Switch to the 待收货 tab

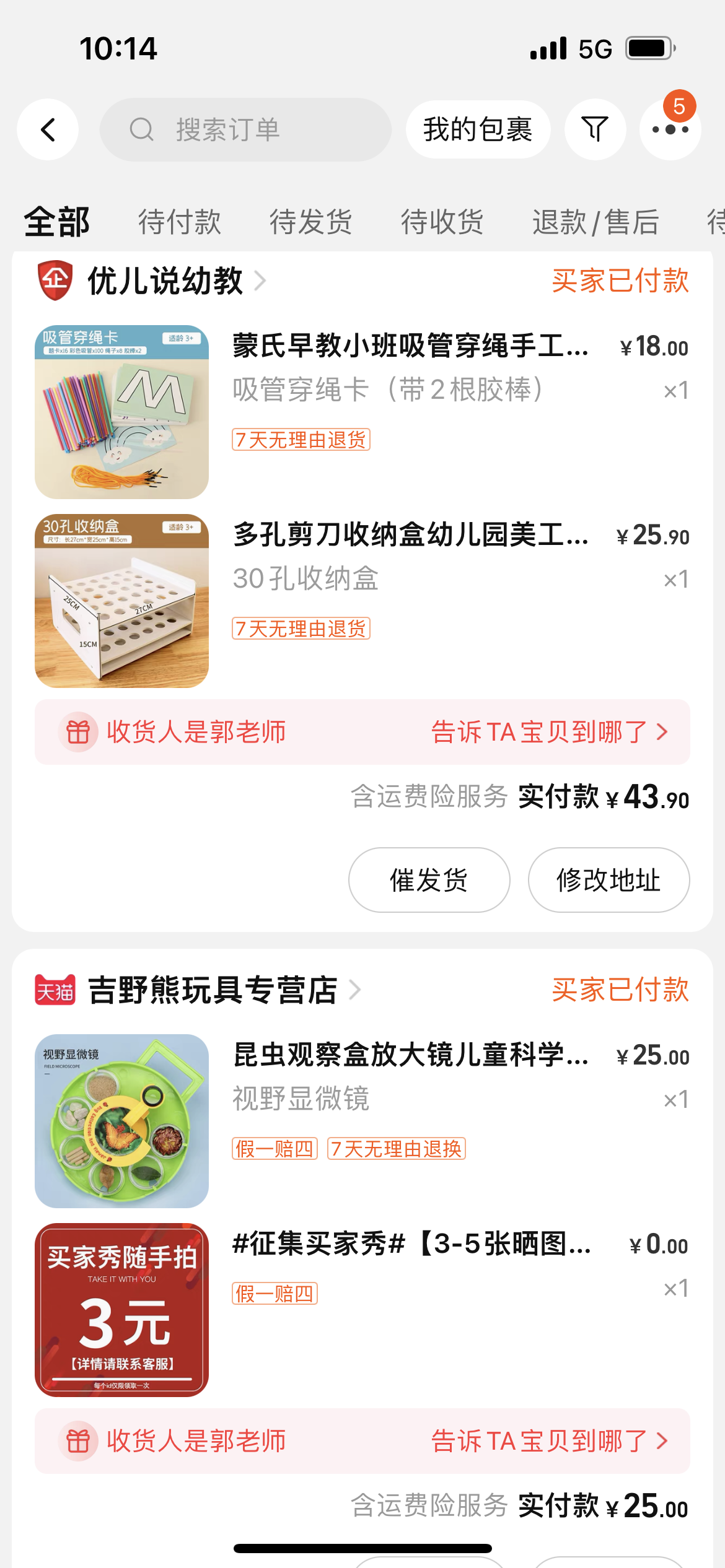click(x=442, y=222)
